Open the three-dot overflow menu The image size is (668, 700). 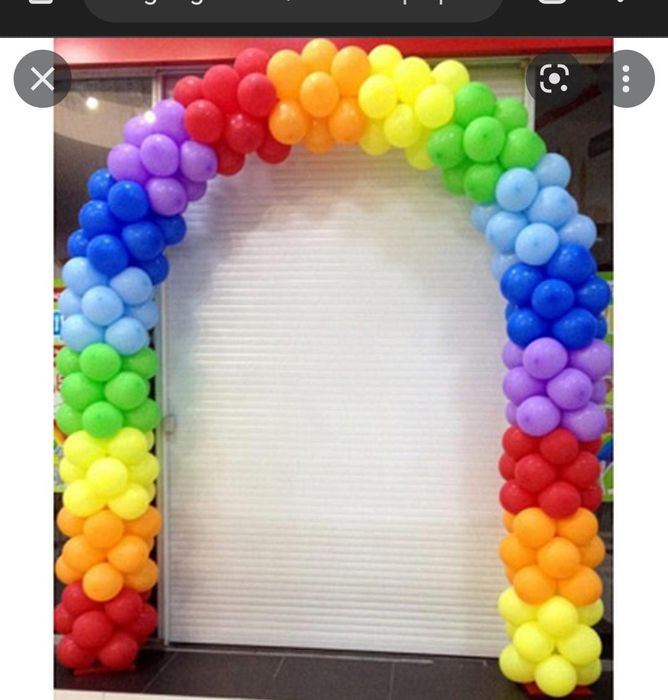[626, 79]
